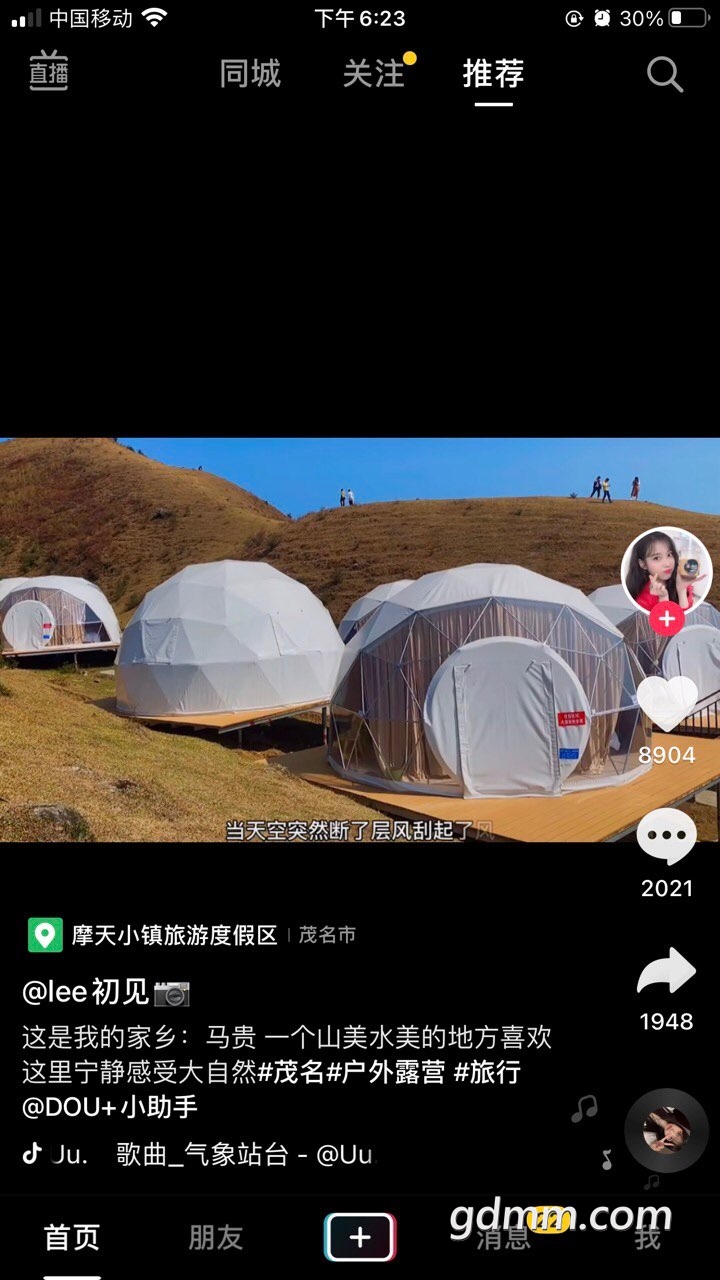The width and height of the screenshot is (720, 1280).
Task: Follow the creator with the plus badge
Action: click(x=667, y=620)
